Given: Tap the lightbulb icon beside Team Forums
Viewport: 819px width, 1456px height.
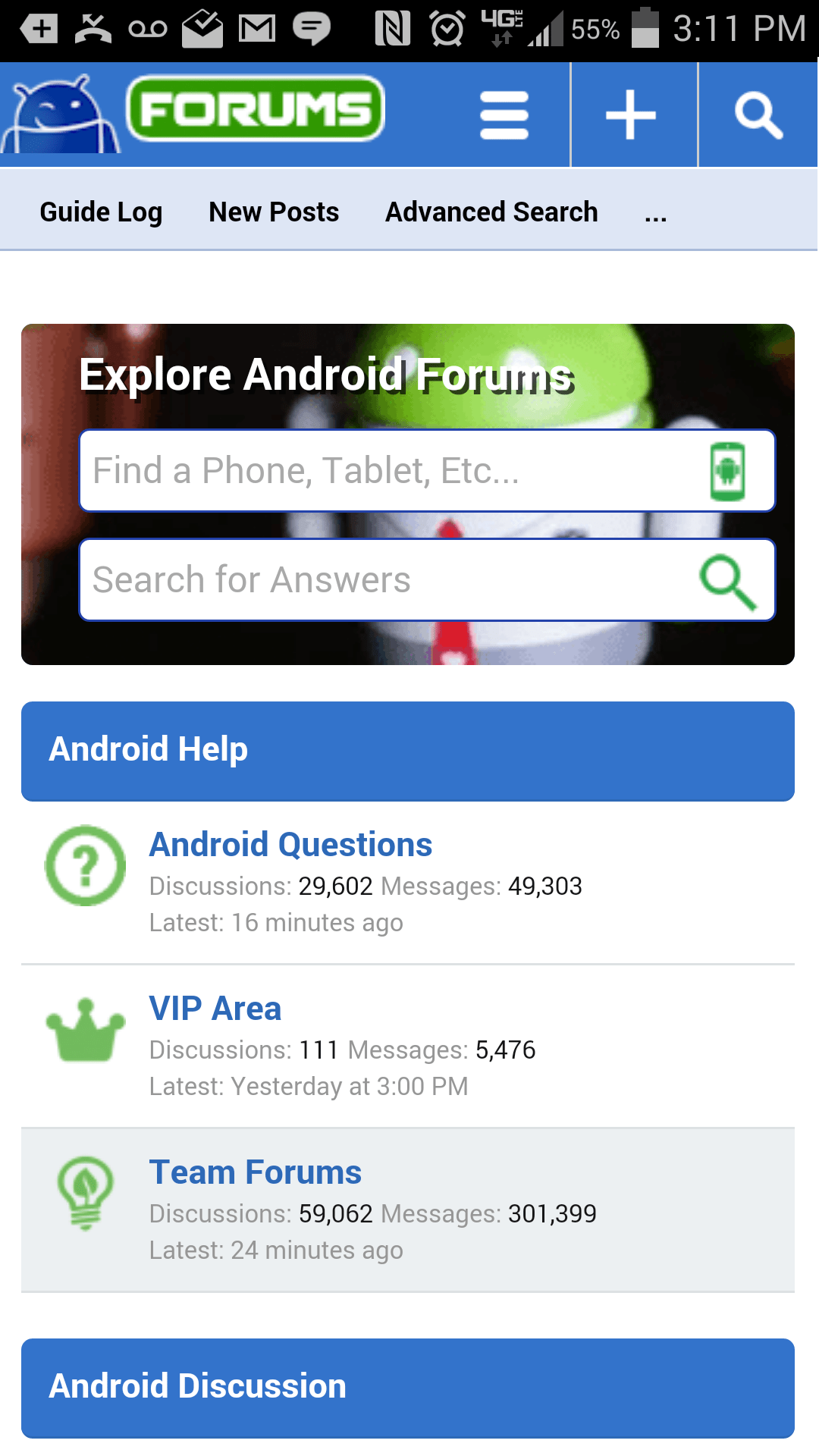Looking at the screenshot, I should [84, 1193].
